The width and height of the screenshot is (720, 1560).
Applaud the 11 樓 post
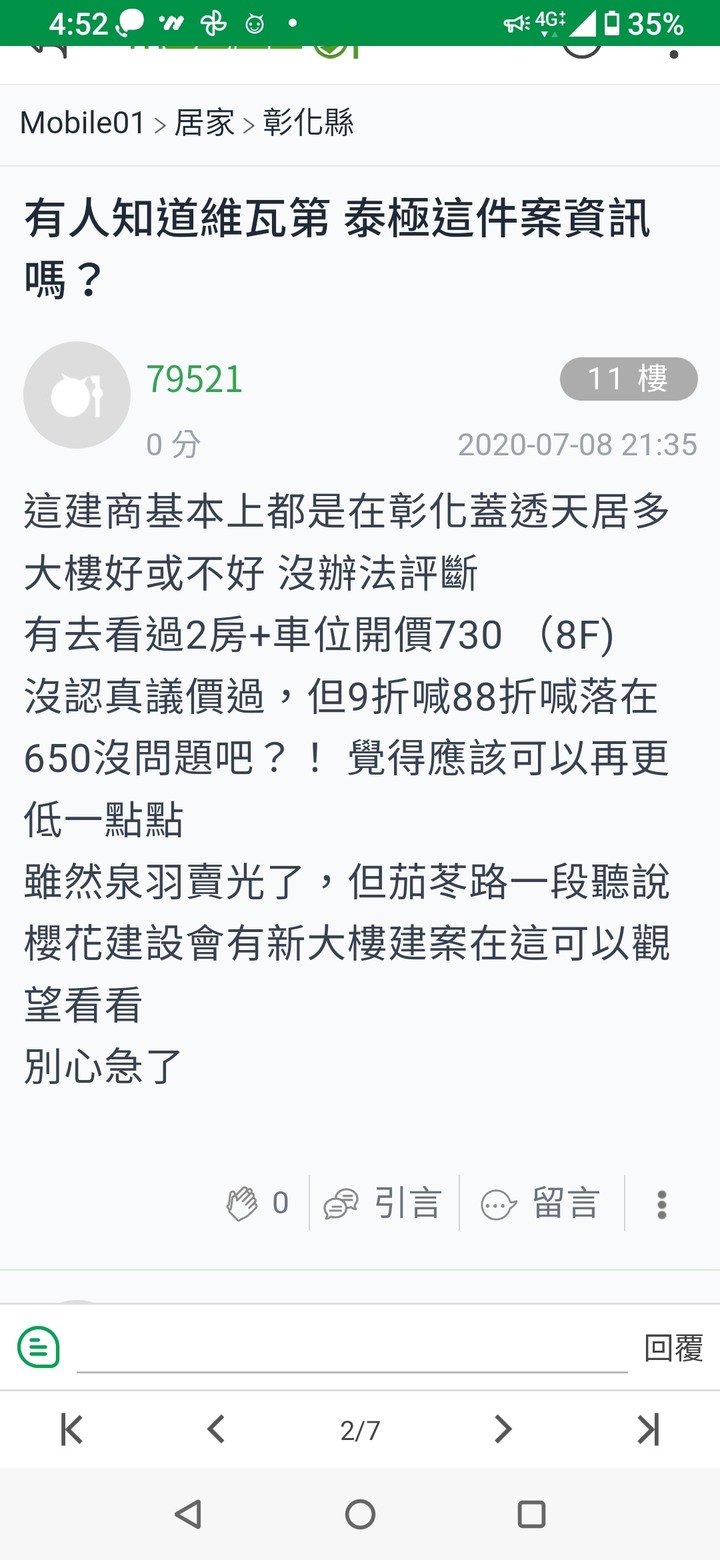point(257,1203)
